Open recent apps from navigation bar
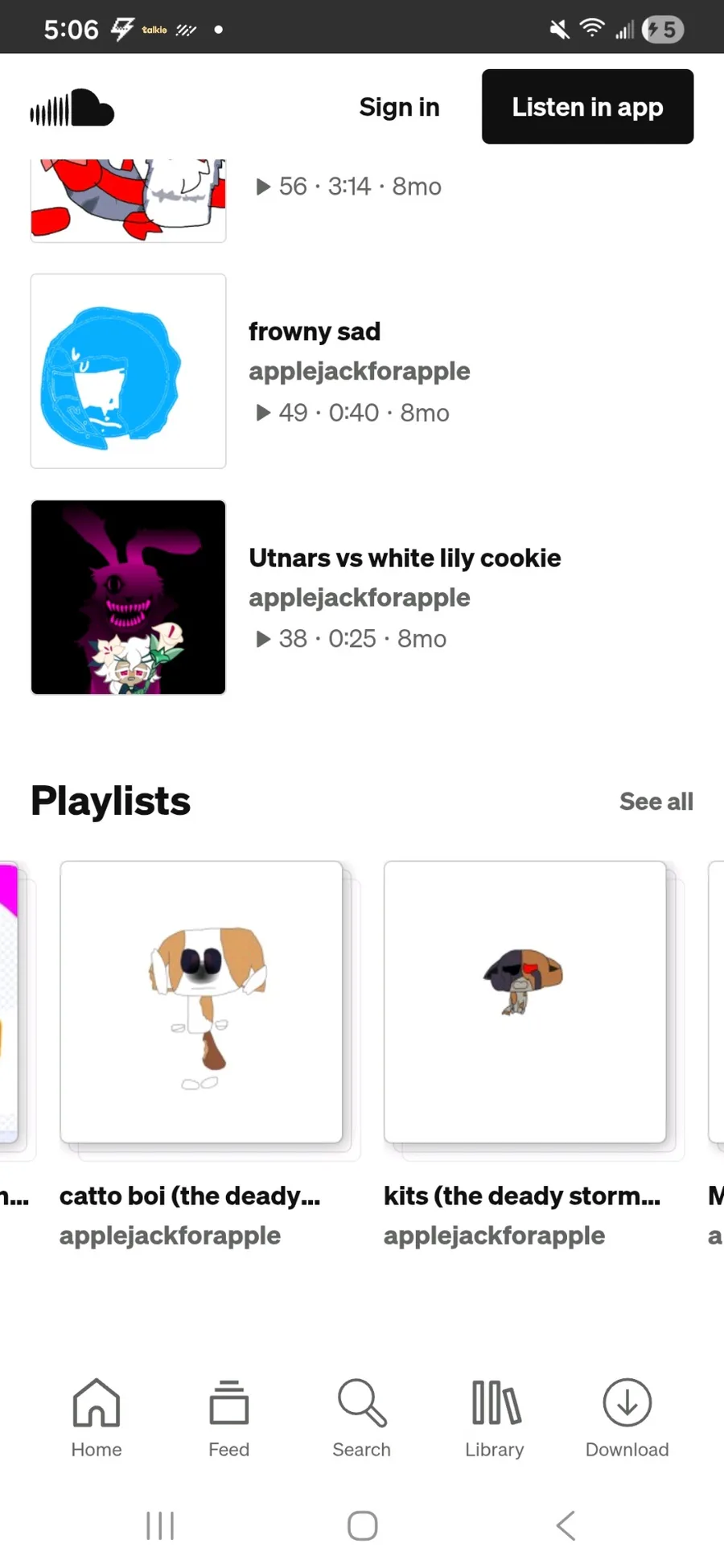 (x=160, y=1525)
